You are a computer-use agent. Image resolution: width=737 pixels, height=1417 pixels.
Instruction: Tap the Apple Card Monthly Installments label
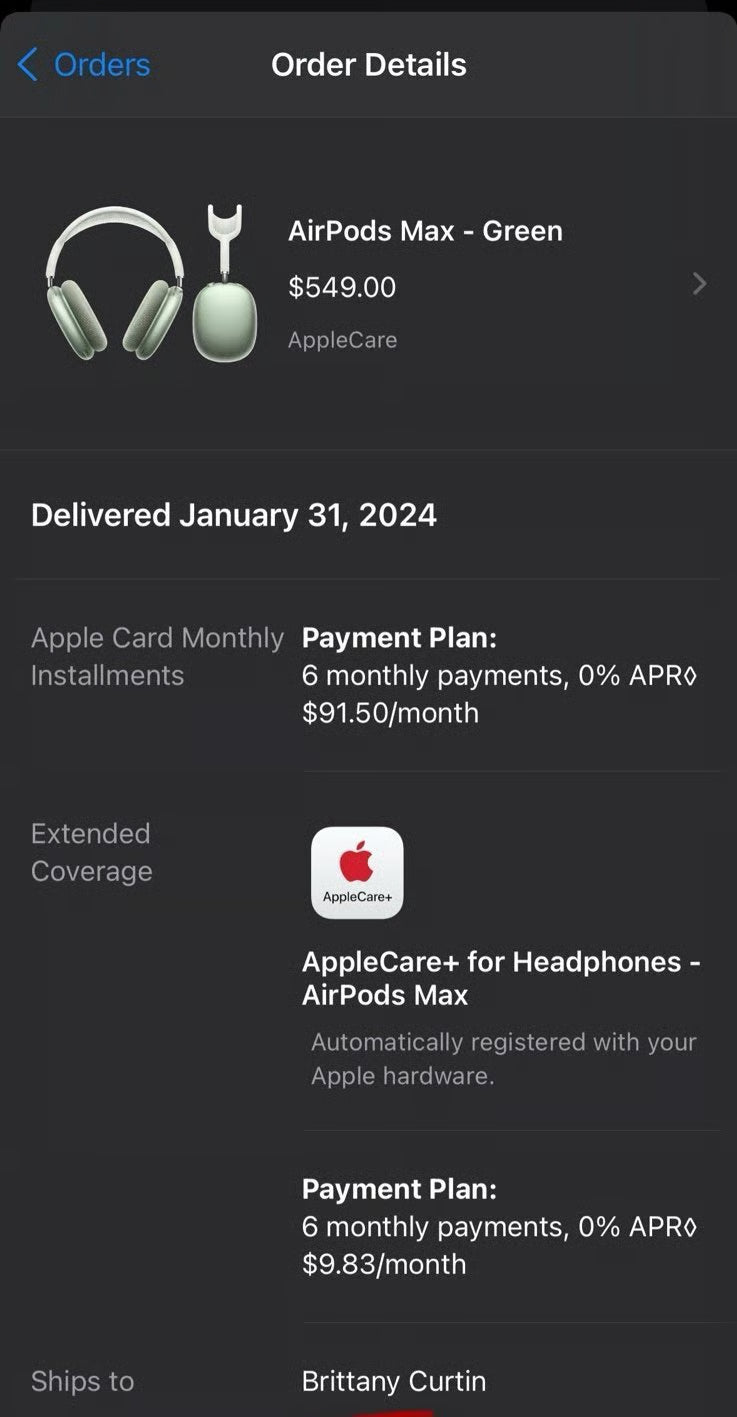tap(157, 656)
